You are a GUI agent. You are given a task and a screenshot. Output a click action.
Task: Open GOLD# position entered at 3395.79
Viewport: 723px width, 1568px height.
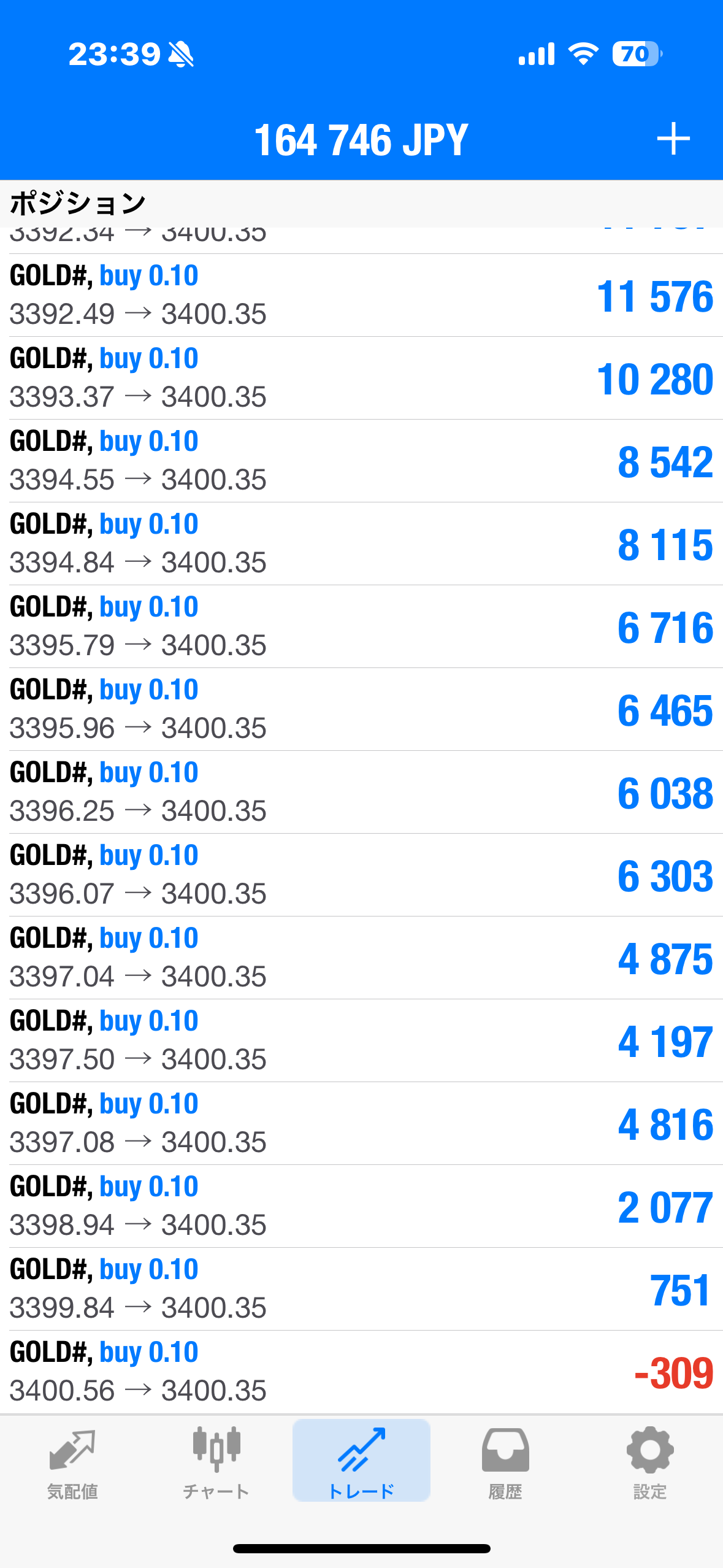coord(361,627)
